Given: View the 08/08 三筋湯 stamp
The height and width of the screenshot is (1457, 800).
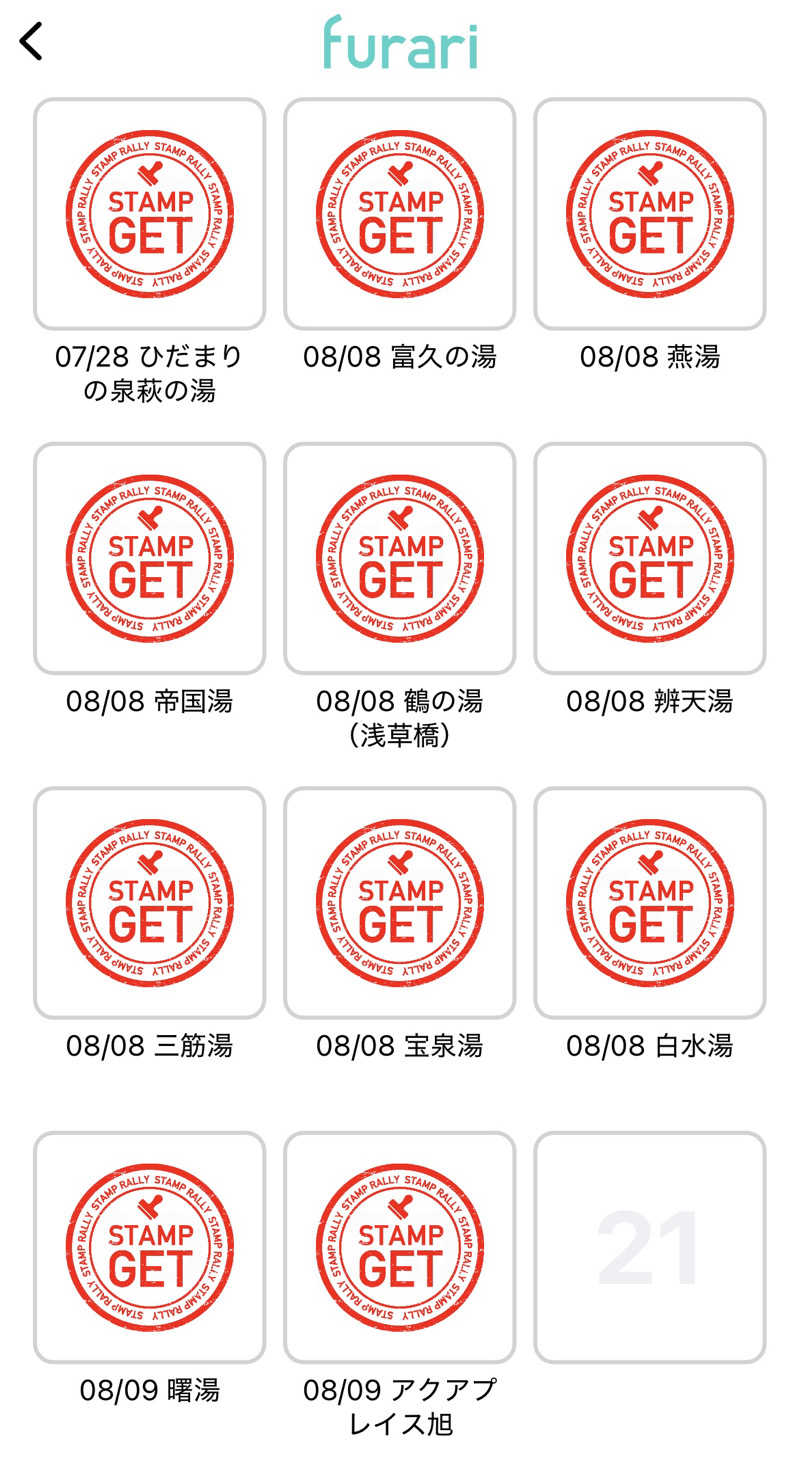Looking at the screenshot, I should [150, 903].
